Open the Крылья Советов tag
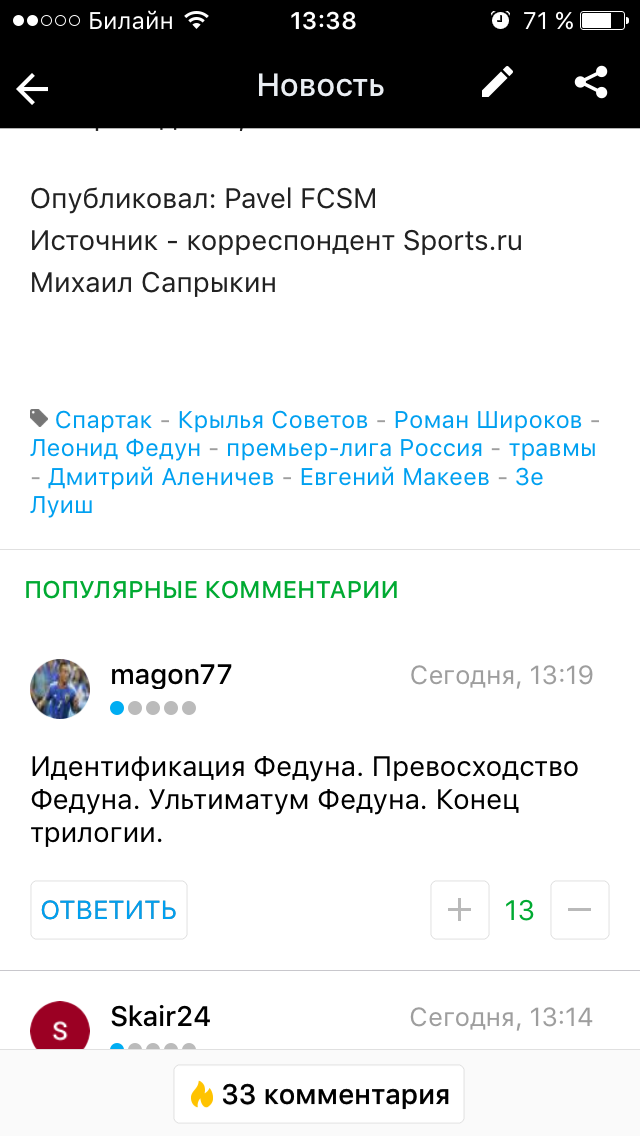This screenshot has width=640, height=1136. tap(273, 420)
